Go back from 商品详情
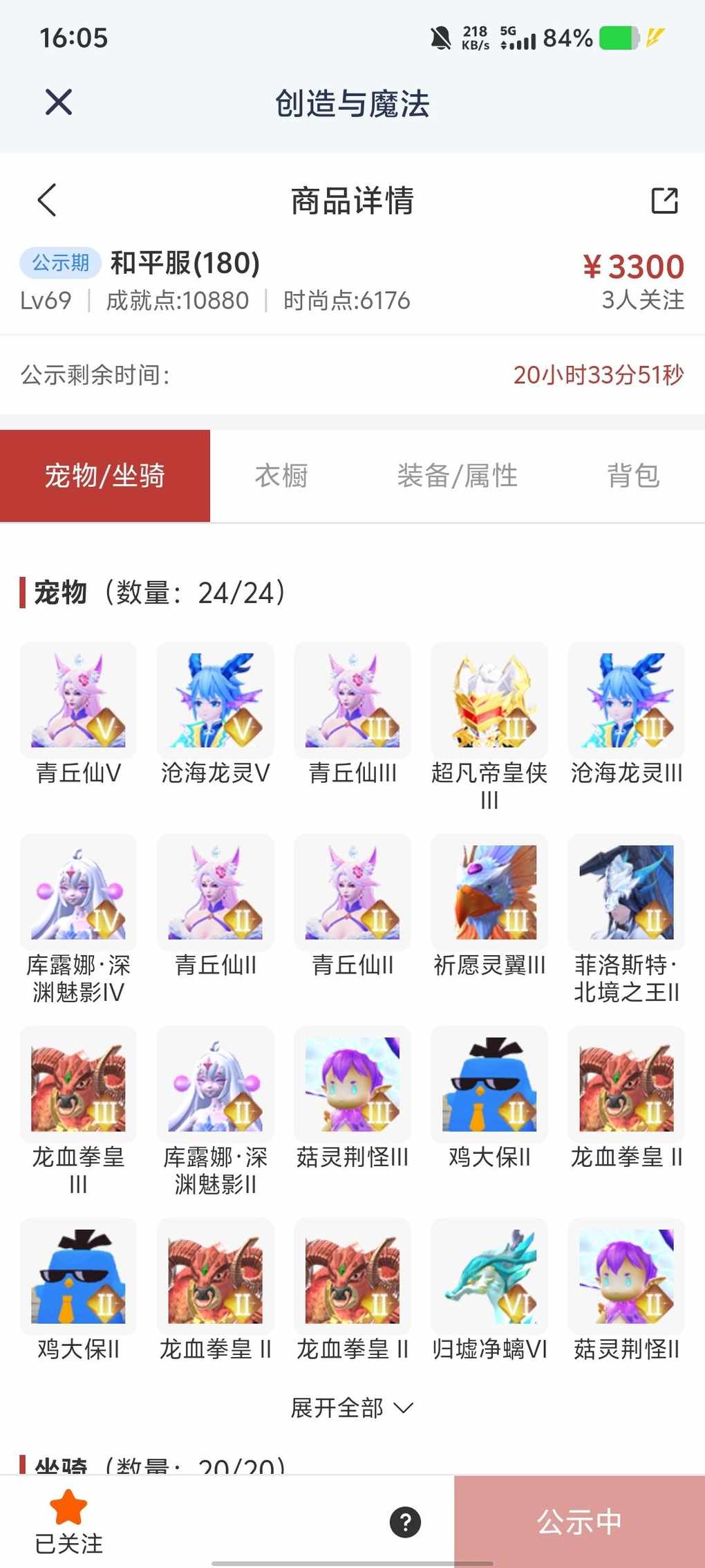 click(x=47, y=201)
